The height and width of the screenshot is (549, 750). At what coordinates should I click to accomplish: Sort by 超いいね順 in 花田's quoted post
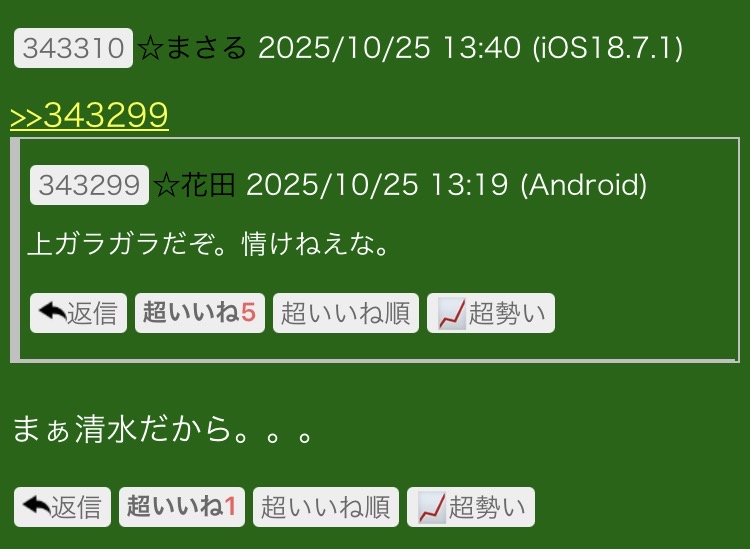[346, 313]
